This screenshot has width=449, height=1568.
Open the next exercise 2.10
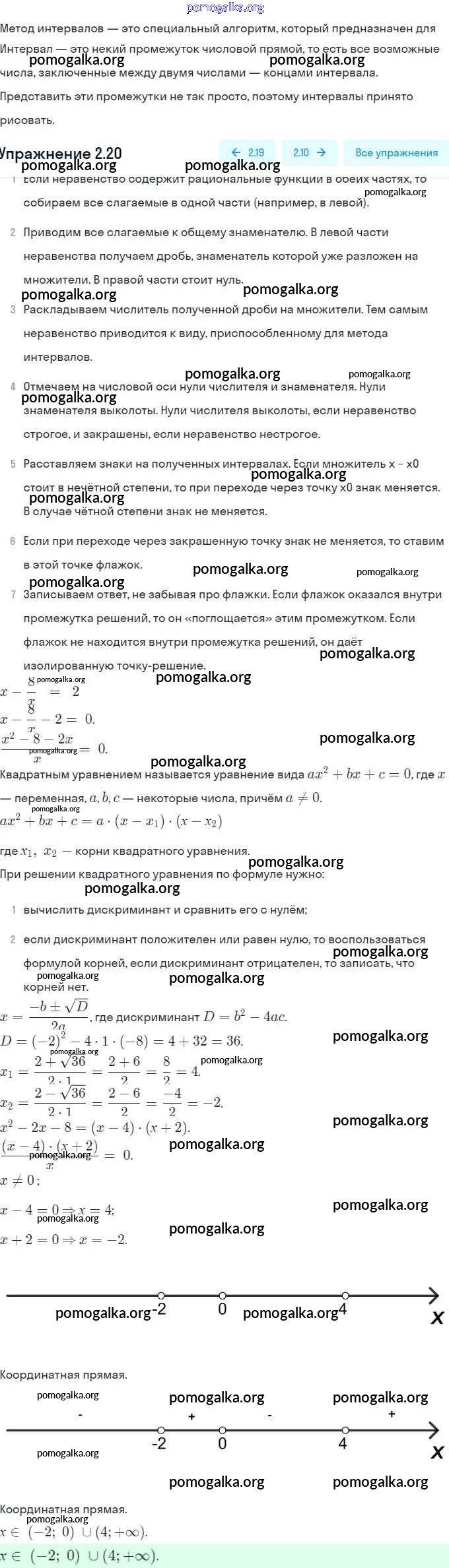(309, 152)
